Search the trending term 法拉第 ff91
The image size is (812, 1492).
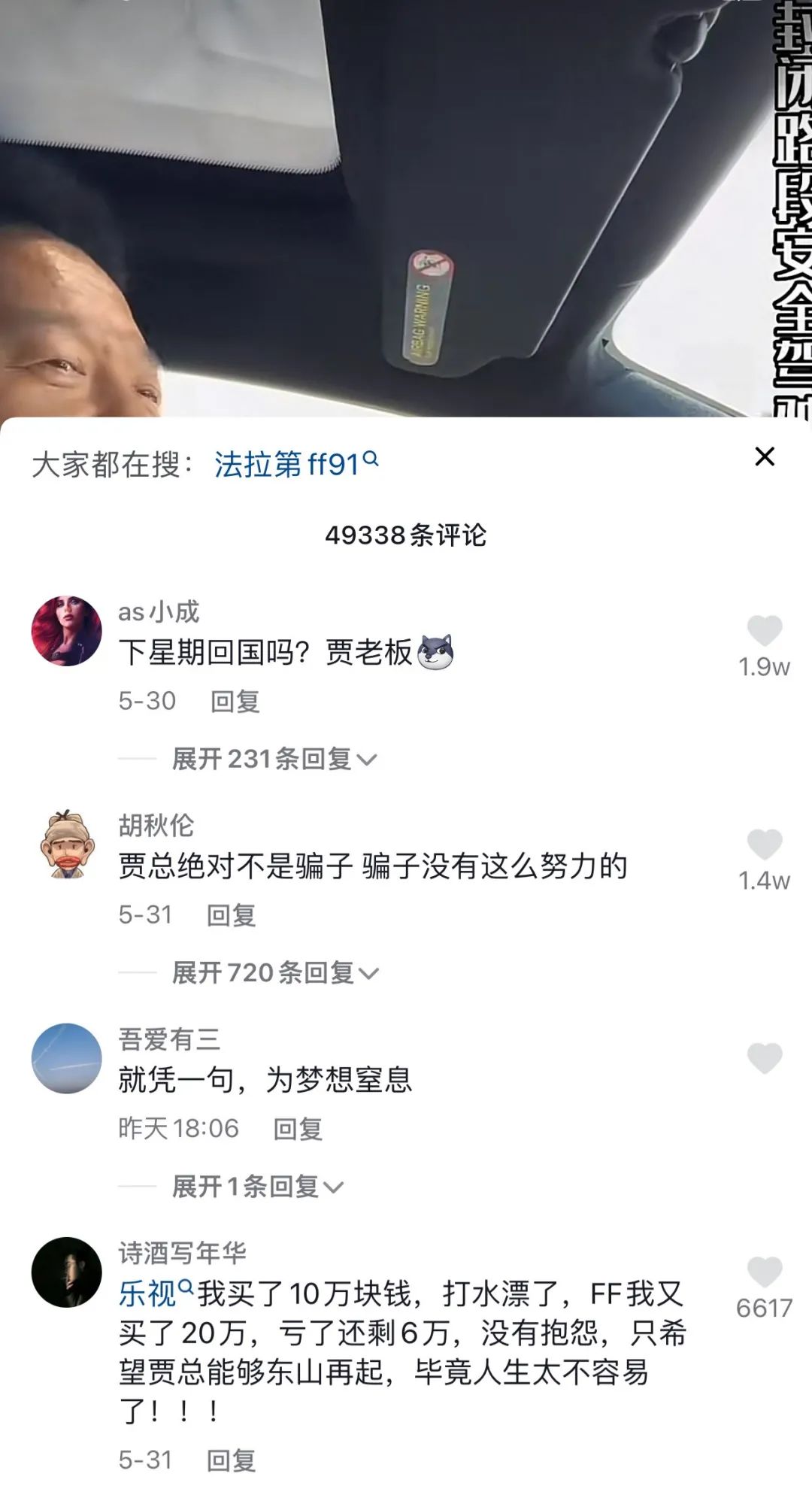coord(296,464)
